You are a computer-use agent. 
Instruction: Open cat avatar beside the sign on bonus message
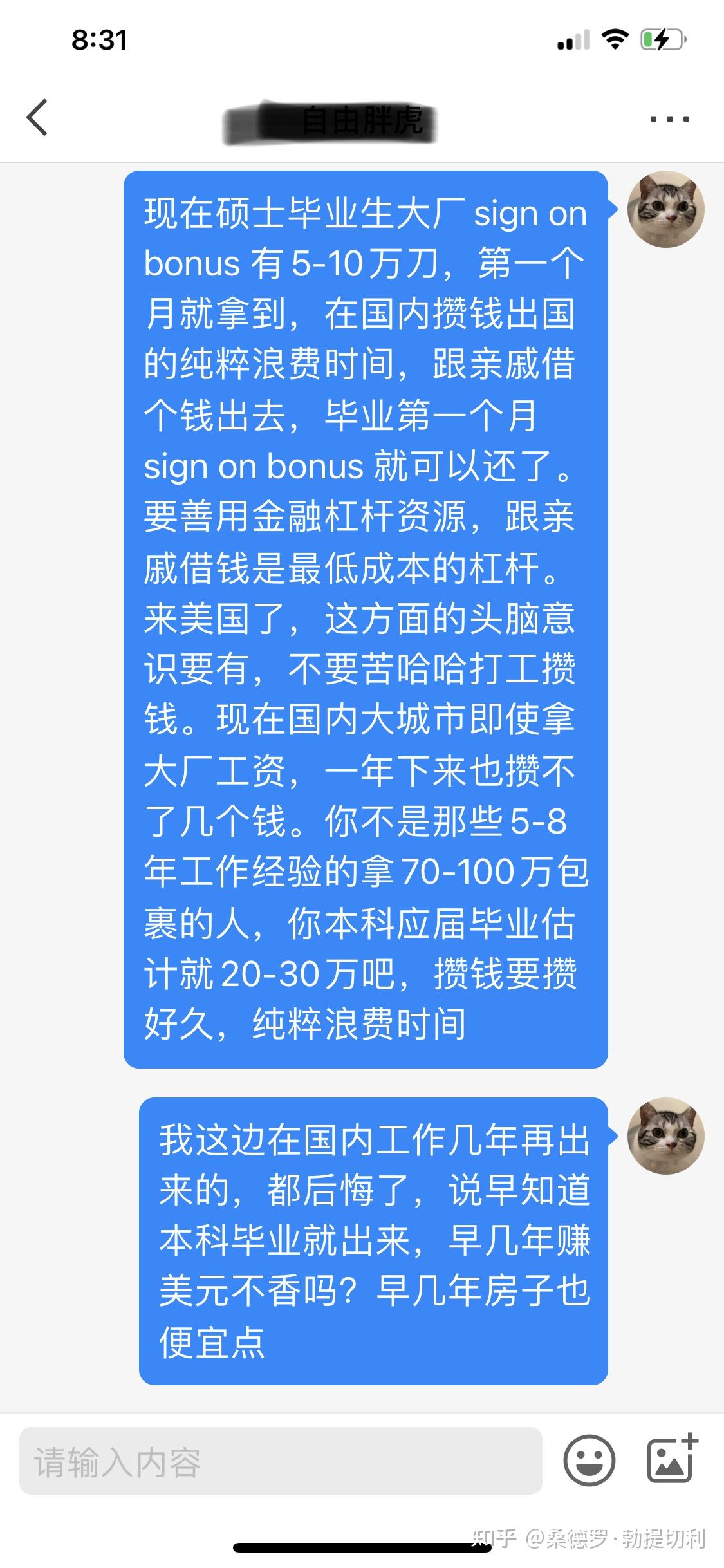point(665,209)
